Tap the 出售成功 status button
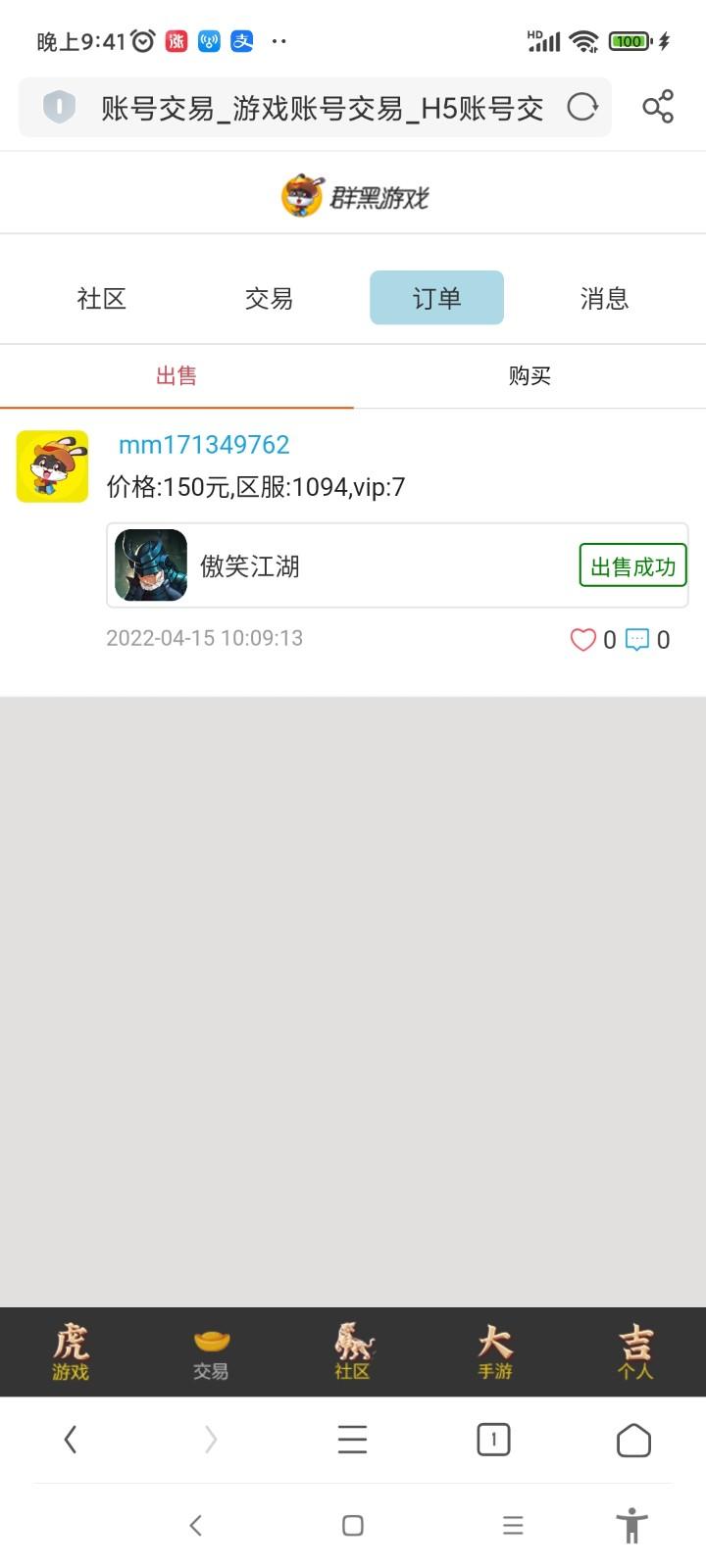The height and width of the screenshot is (1568, 706). pyautogui.click(x=632, y=566)
